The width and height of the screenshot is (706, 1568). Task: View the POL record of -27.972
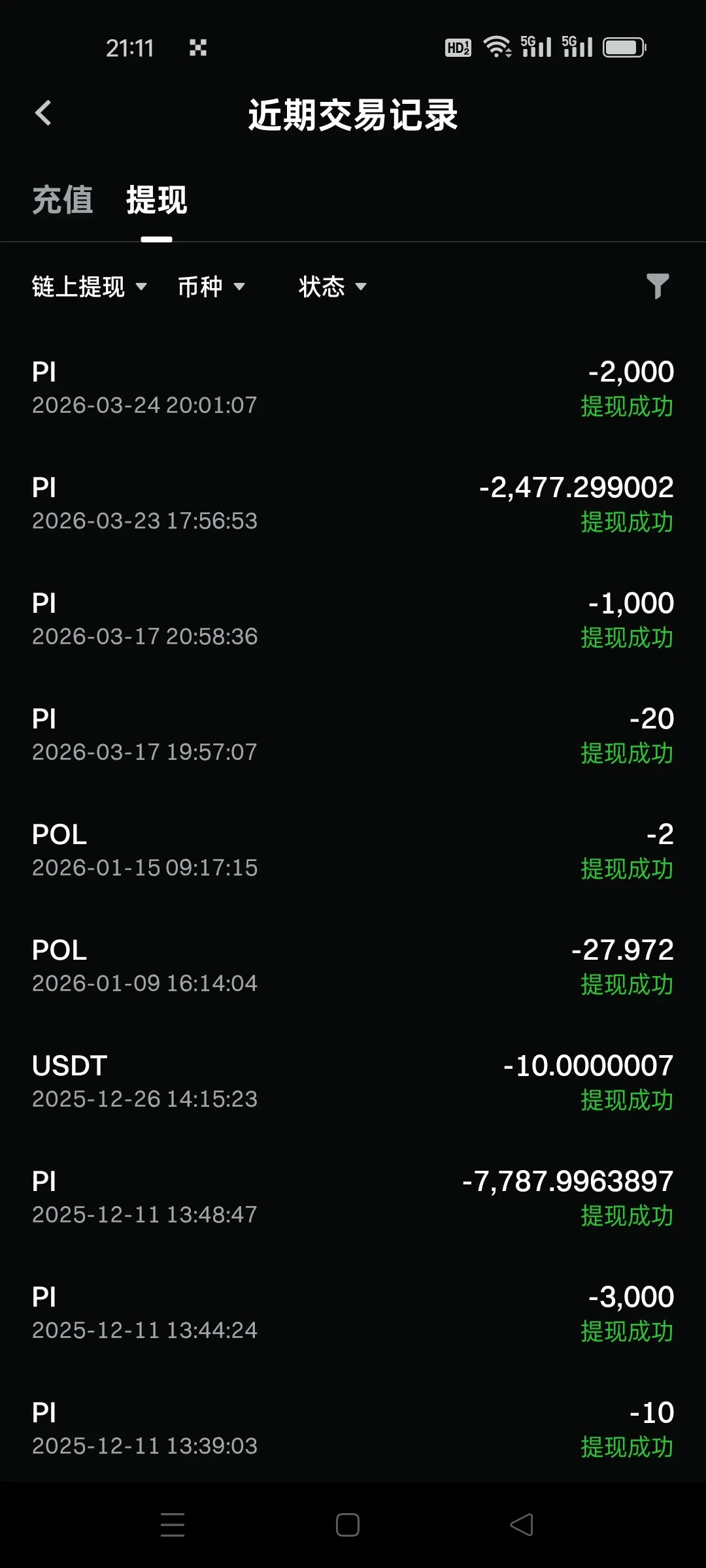point(353,966)
